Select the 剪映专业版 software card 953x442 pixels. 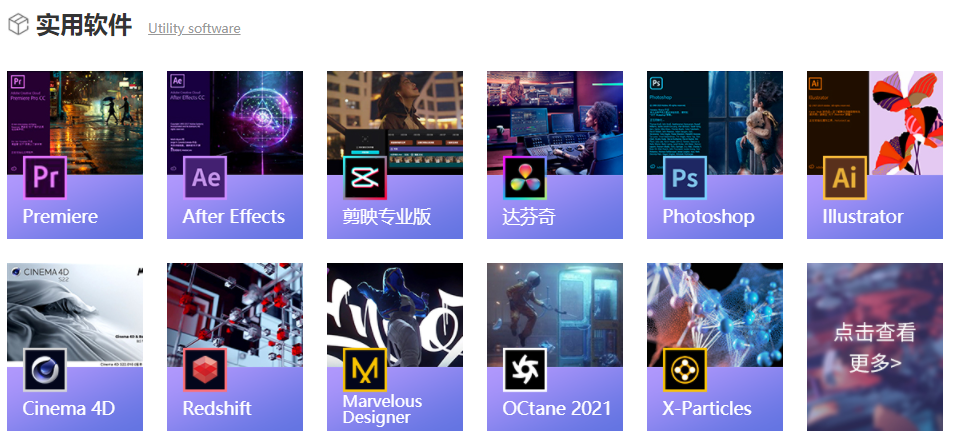pyautogui.click(x=395, y=155)
